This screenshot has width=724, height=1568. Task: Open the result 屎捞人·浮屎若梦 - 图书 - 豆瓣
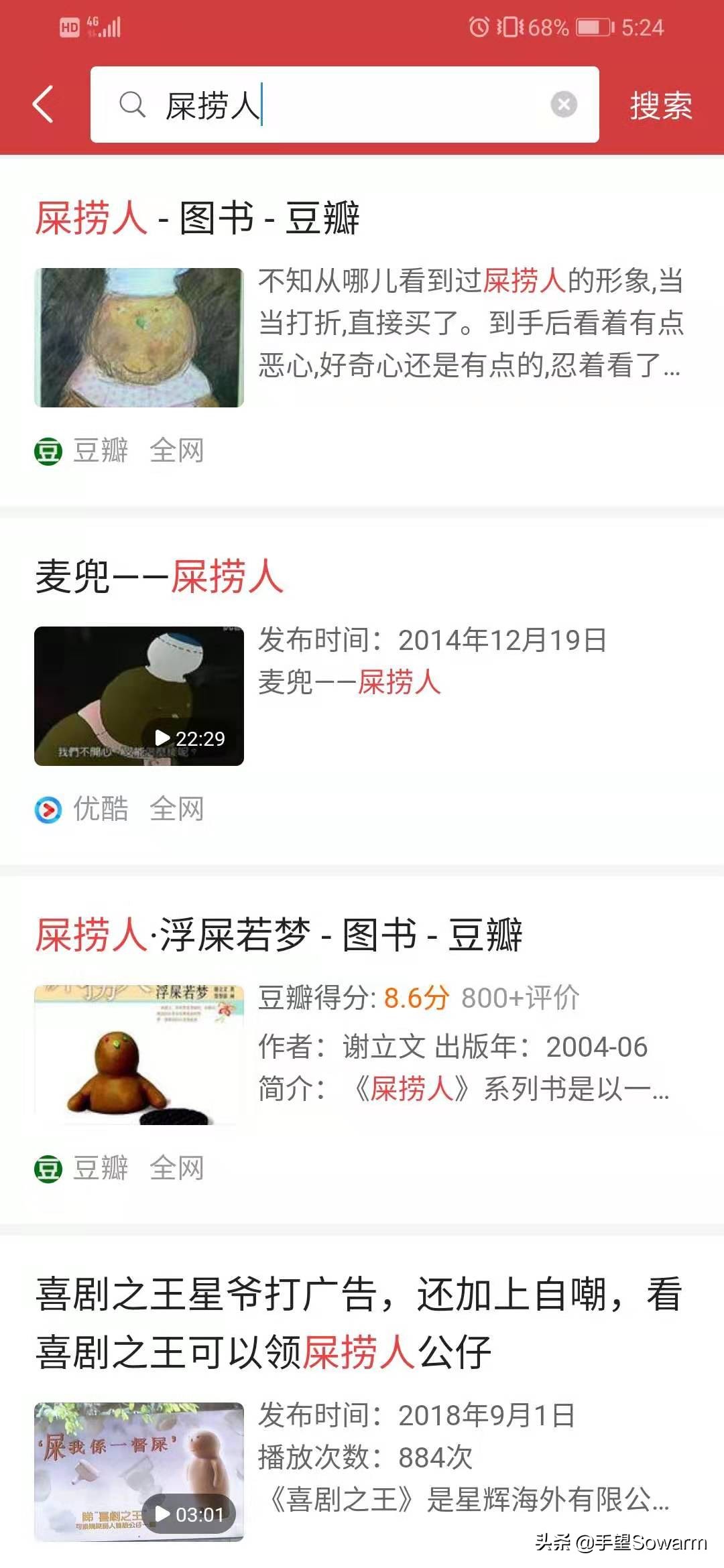[278, 935]
